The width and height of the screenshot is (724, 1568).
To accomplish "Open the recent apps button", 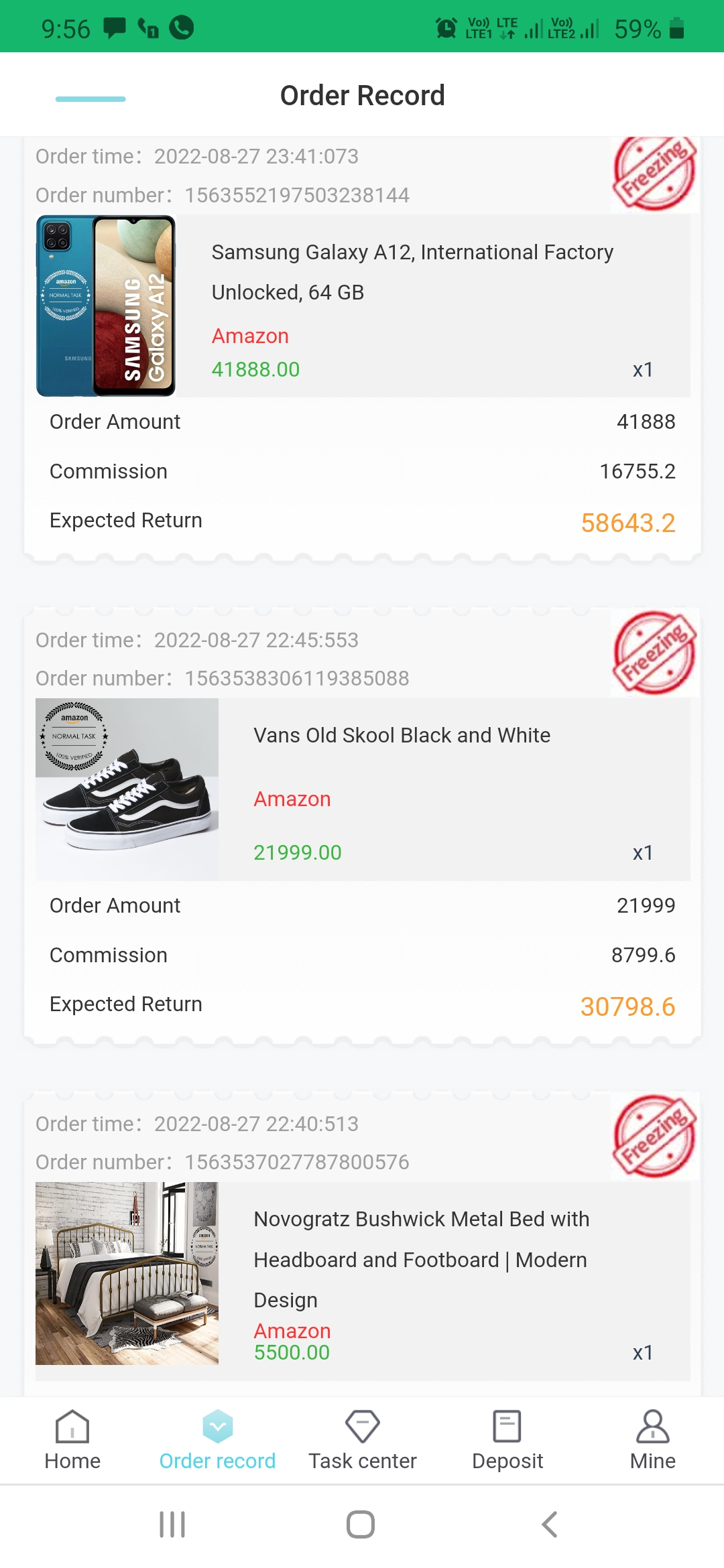I will 172,1524.
